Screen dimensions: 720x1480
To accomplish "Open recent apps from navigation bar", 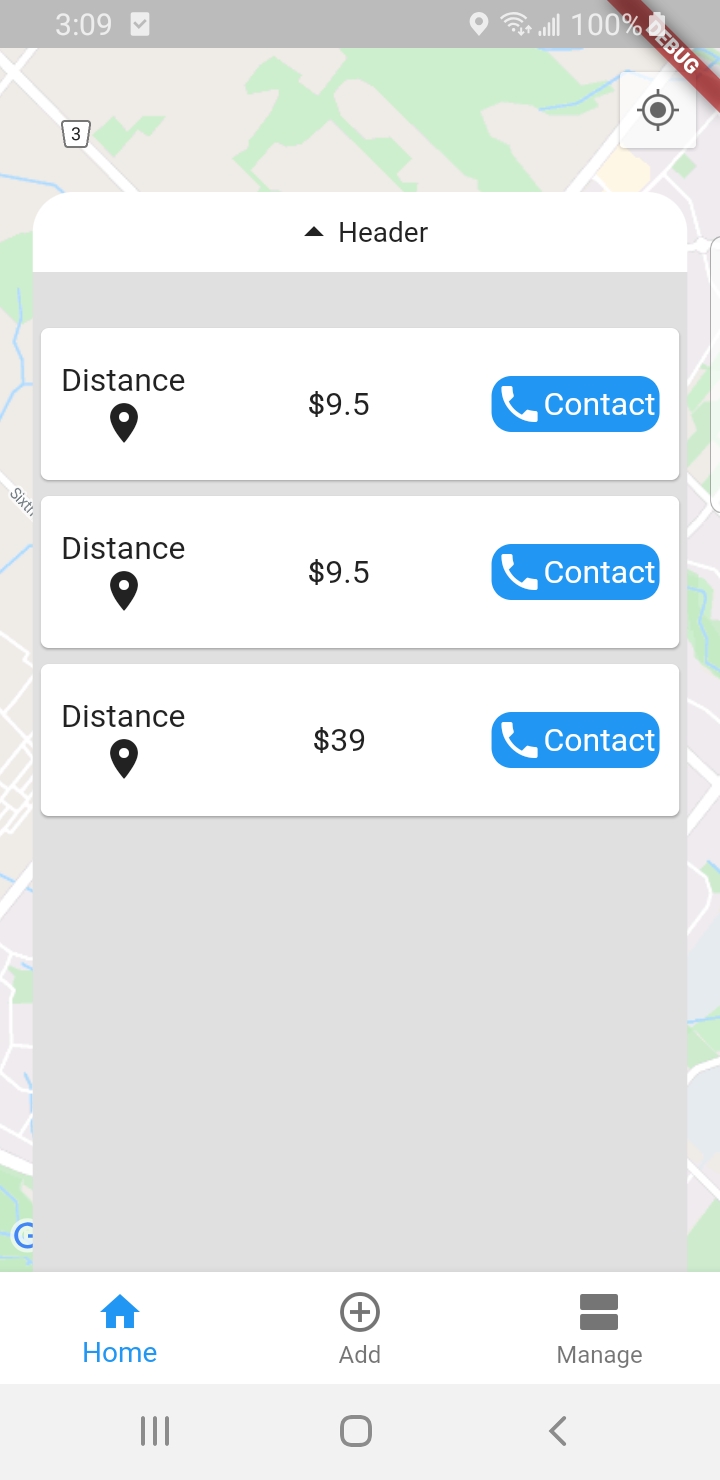I will click(155, 1431).
